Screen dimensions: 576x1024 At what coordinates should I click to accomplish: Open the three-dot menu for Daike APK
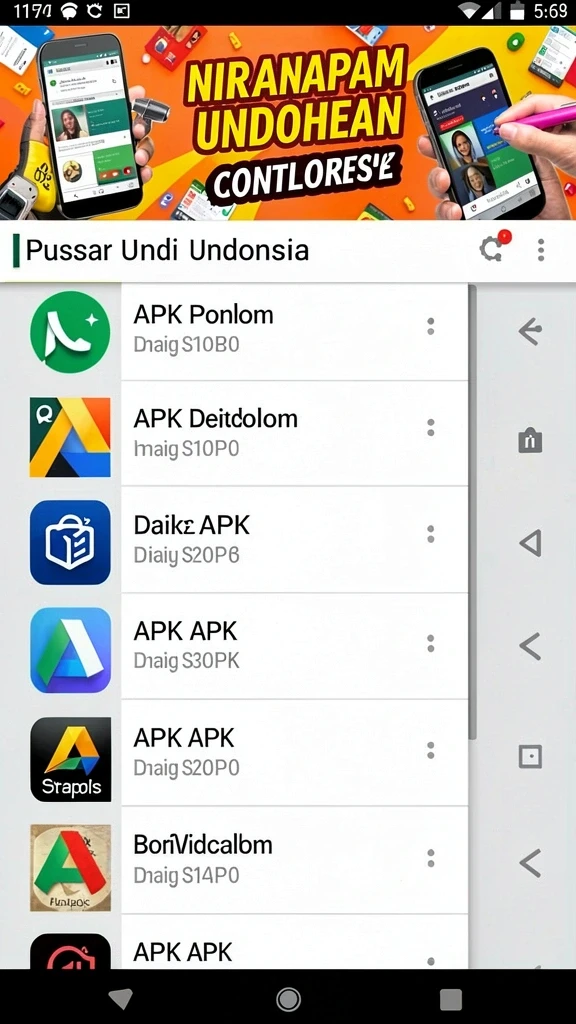(x=430, y=535)
